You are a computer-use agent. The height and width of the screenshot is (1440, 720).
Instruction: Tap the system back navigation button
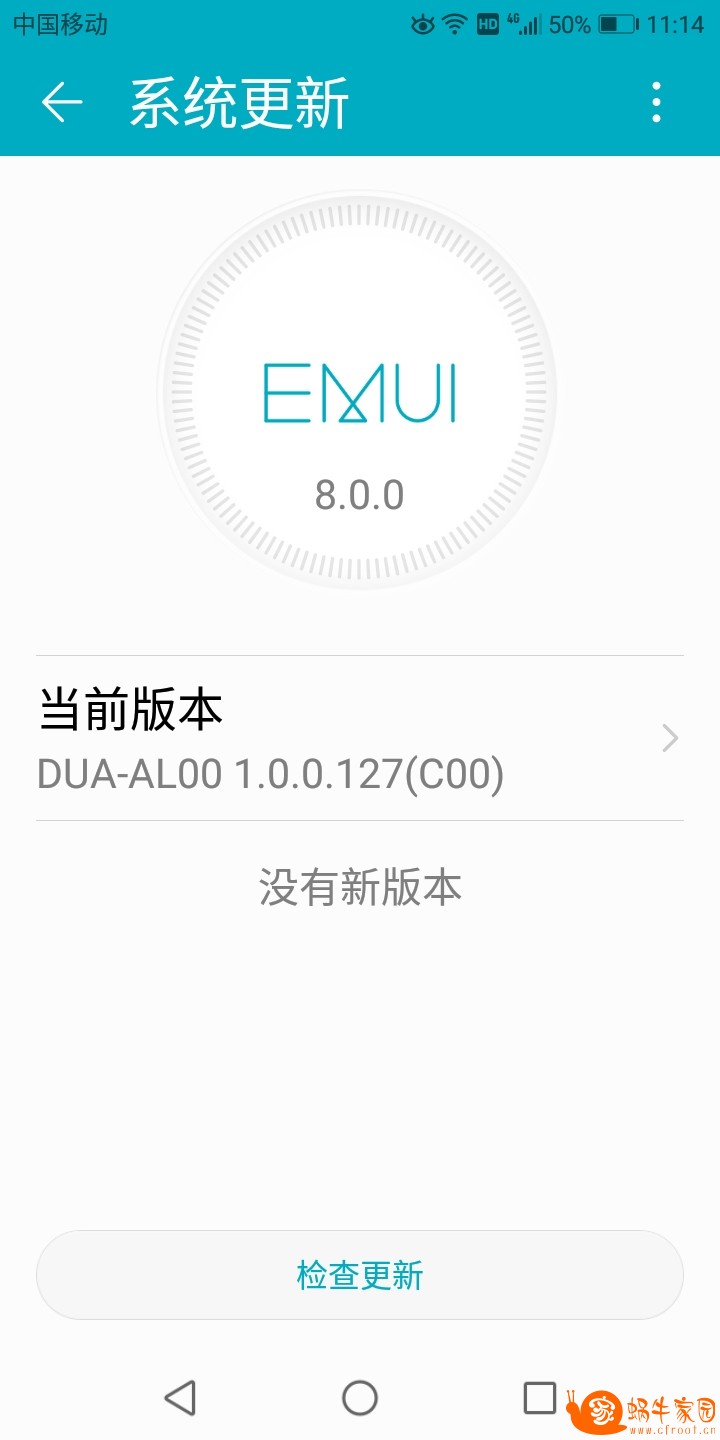pos(180,1398)
